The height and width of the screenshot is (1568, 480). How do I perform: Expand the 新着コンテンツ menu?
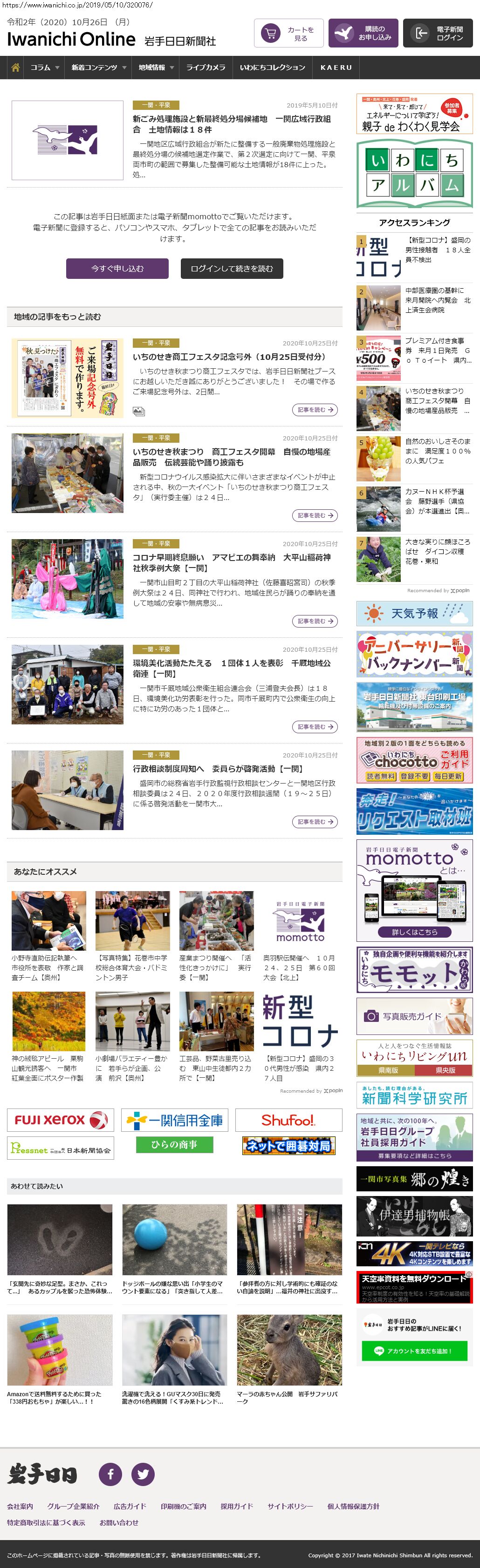click(98, 68)
